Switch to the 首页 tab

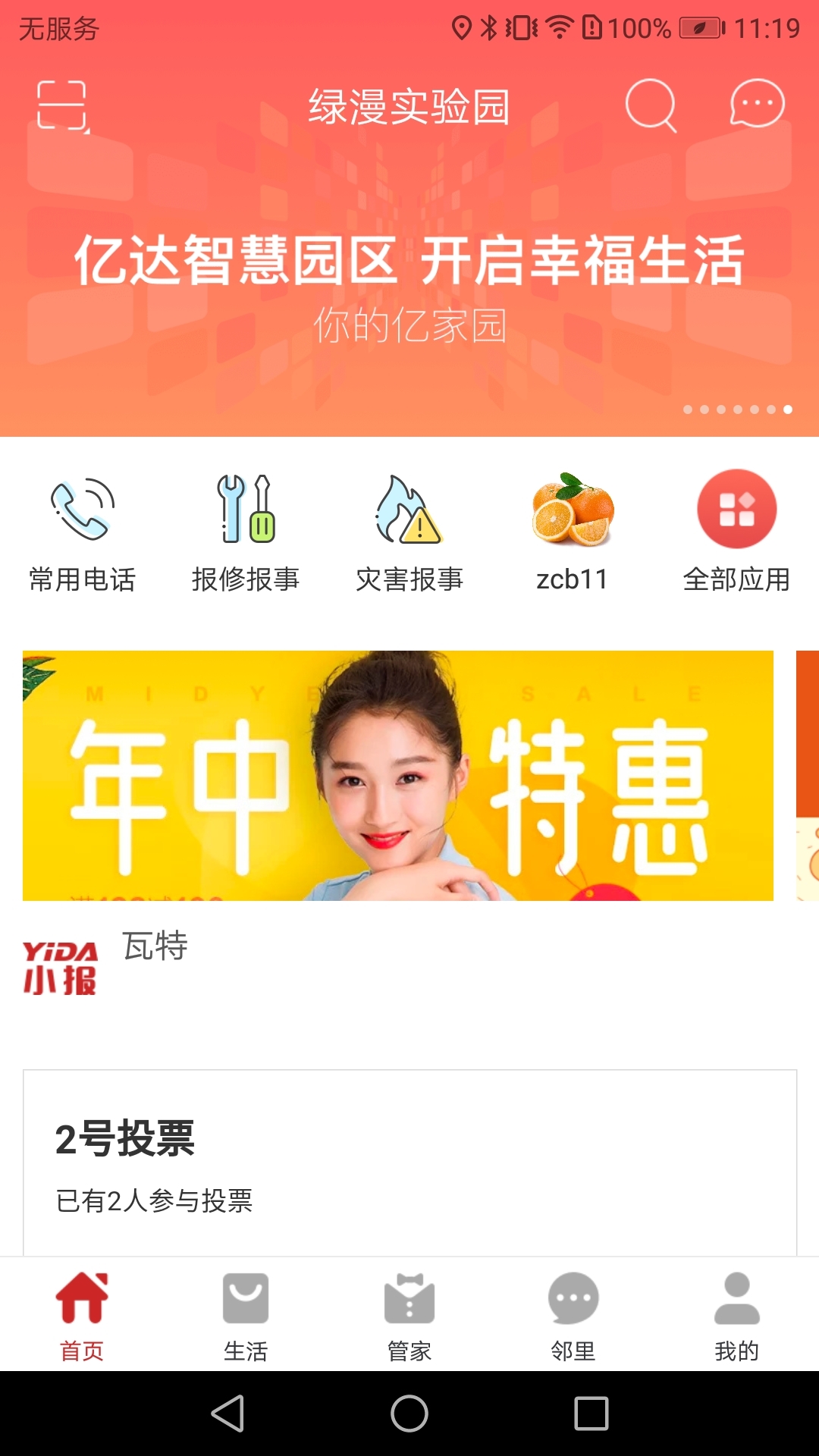click(82, 1316)
